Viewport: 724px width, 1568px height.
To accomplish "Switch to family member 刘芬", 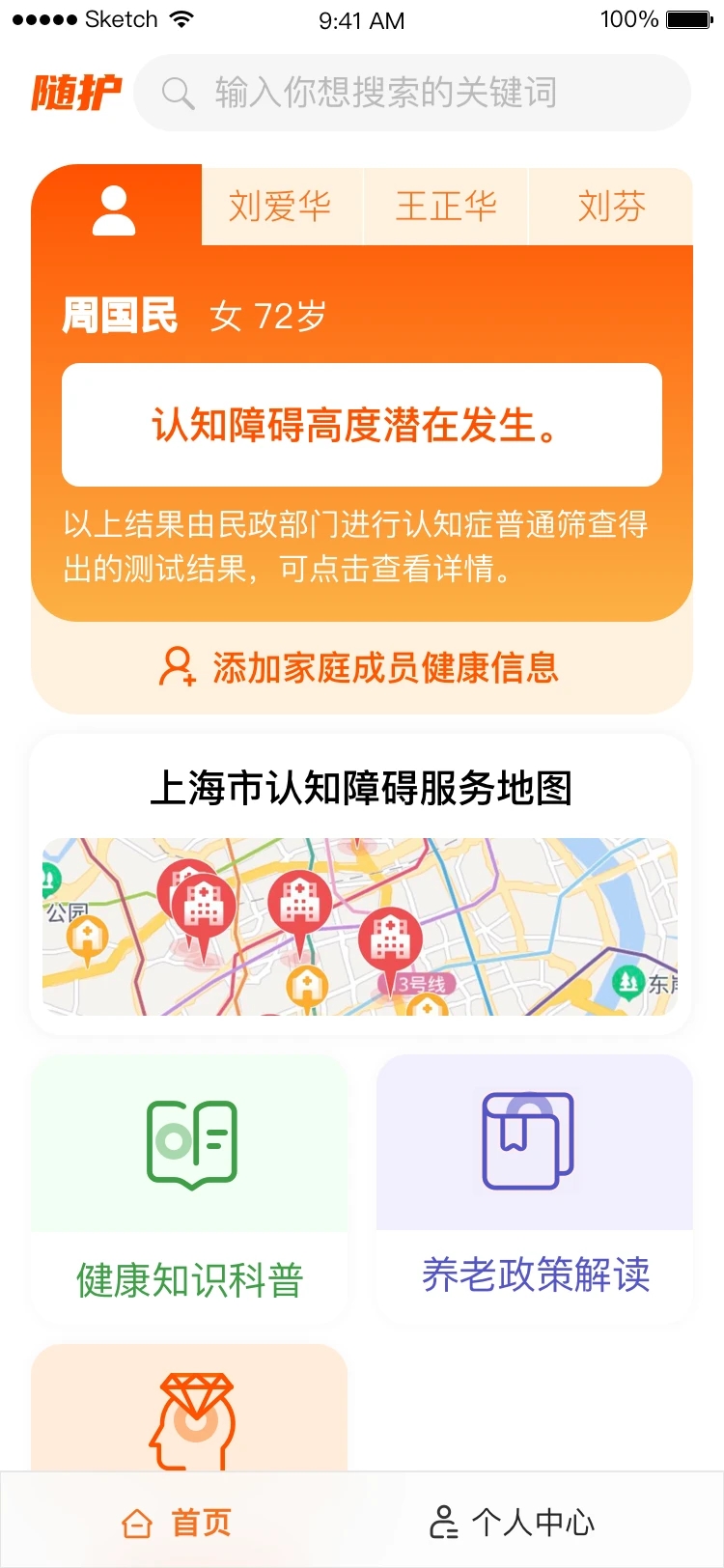I will click(611, 207).
